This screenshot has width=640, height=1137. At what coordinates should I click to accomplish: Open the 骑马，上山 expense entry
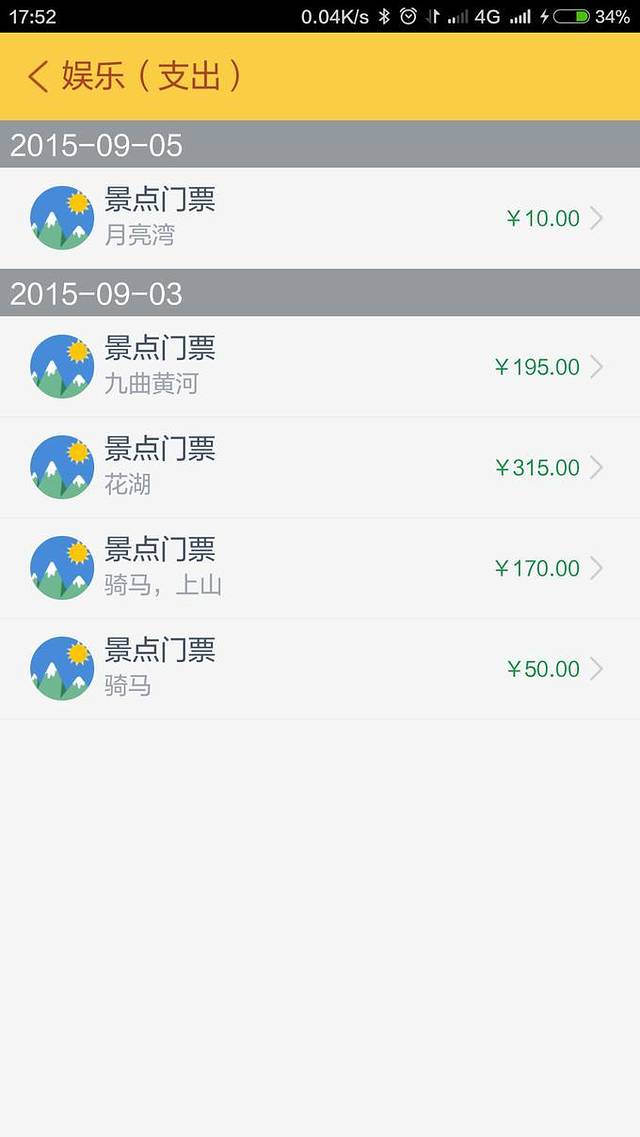(x=320, y=568)
